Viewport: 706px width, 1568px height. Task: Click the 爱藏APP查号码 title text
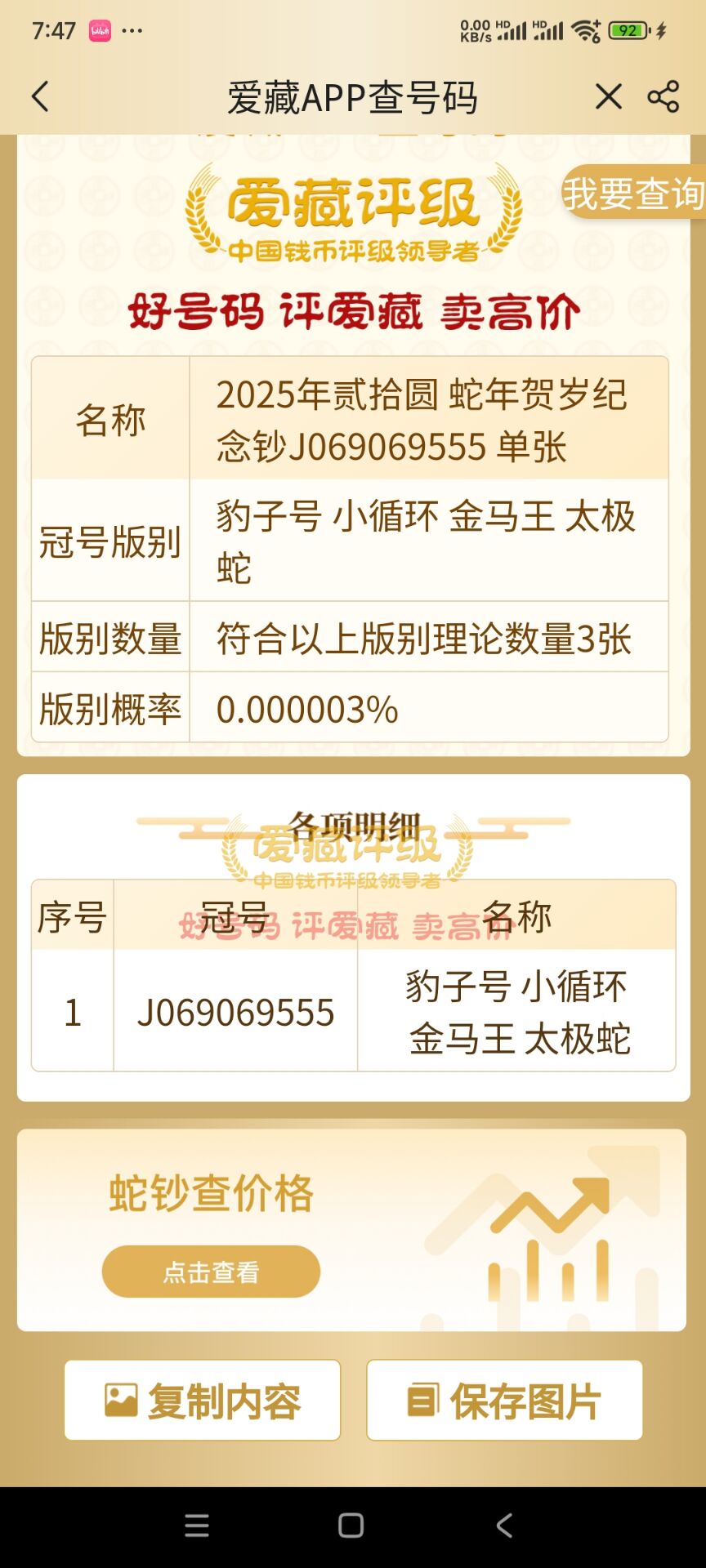coord(353,96)
